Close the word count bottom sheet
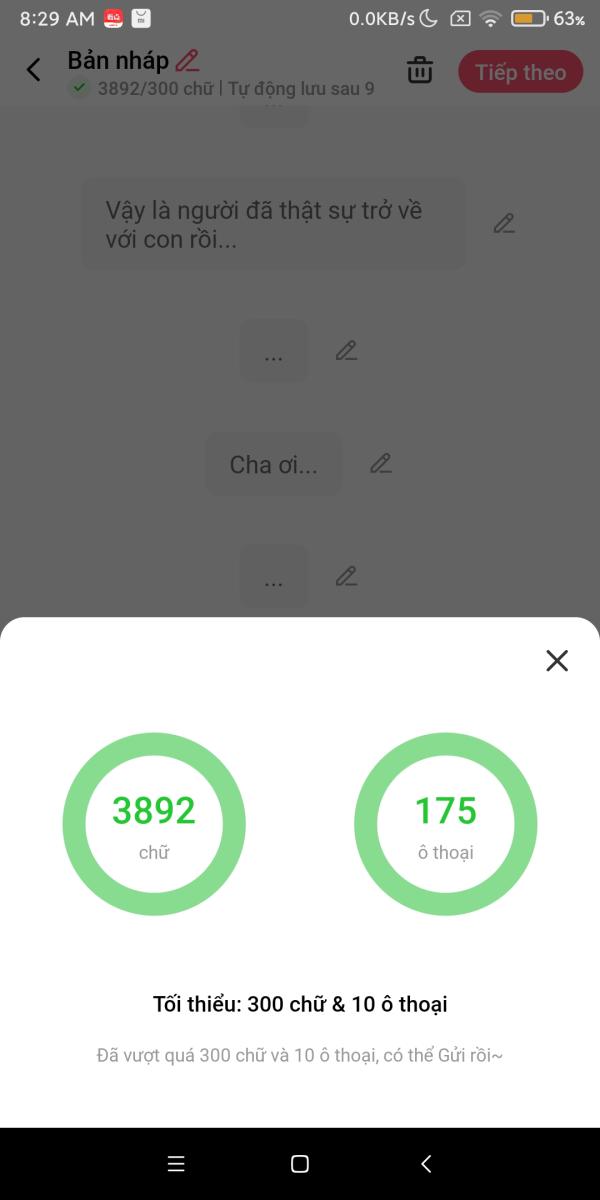The height and width of the screenshot is (1200, 600). [x=557, y=660]
